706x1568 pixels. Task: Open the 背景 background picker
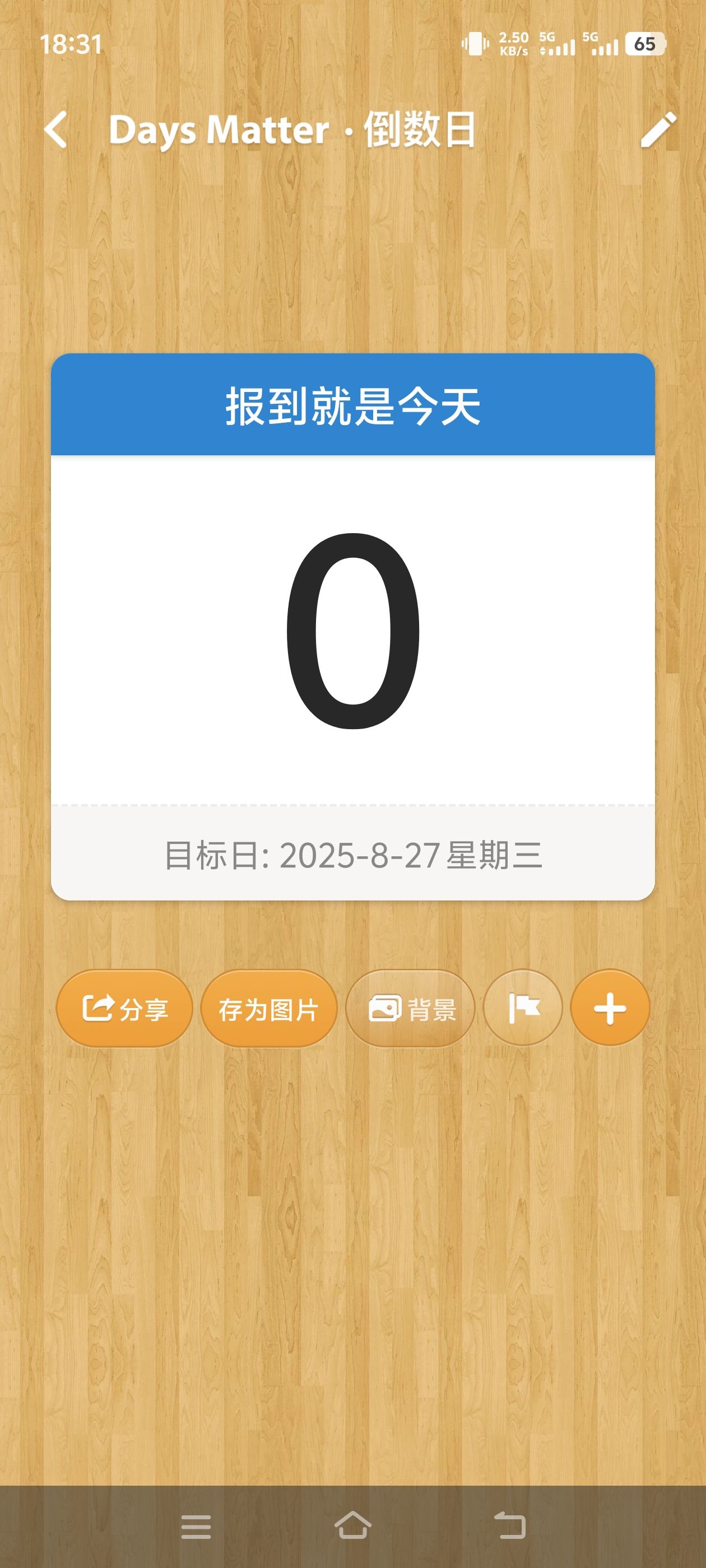[x=410, y=1009]
